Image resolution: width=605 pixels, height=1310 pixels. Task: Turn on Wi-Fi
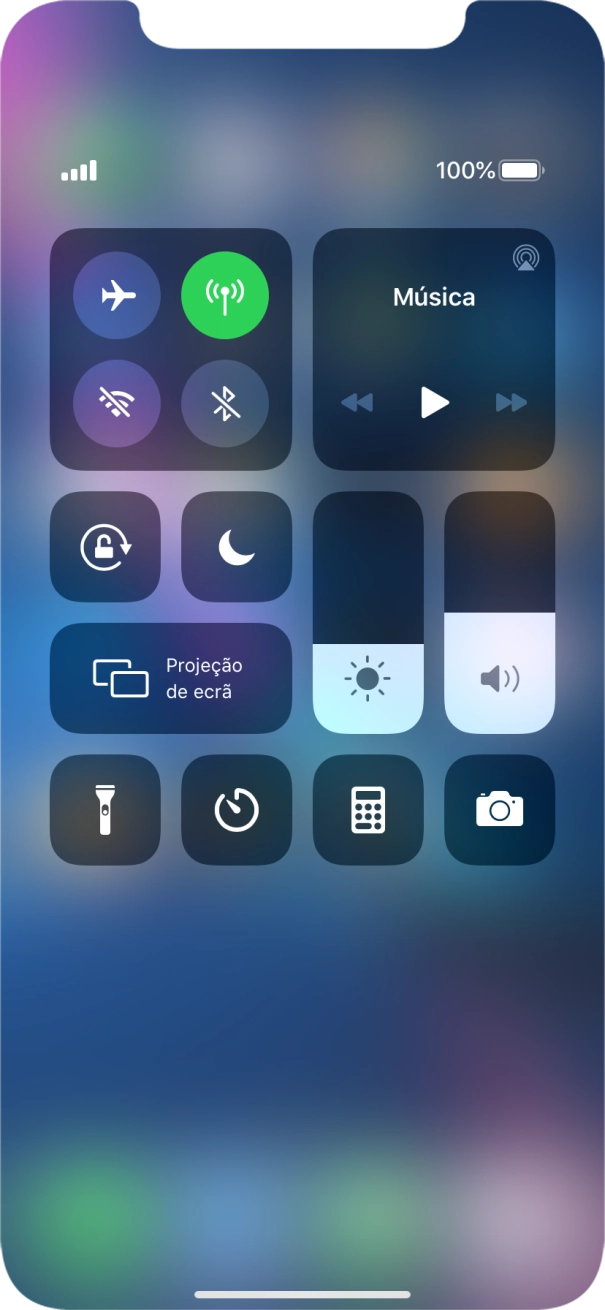pyautogui.click(x=117, y=403)
